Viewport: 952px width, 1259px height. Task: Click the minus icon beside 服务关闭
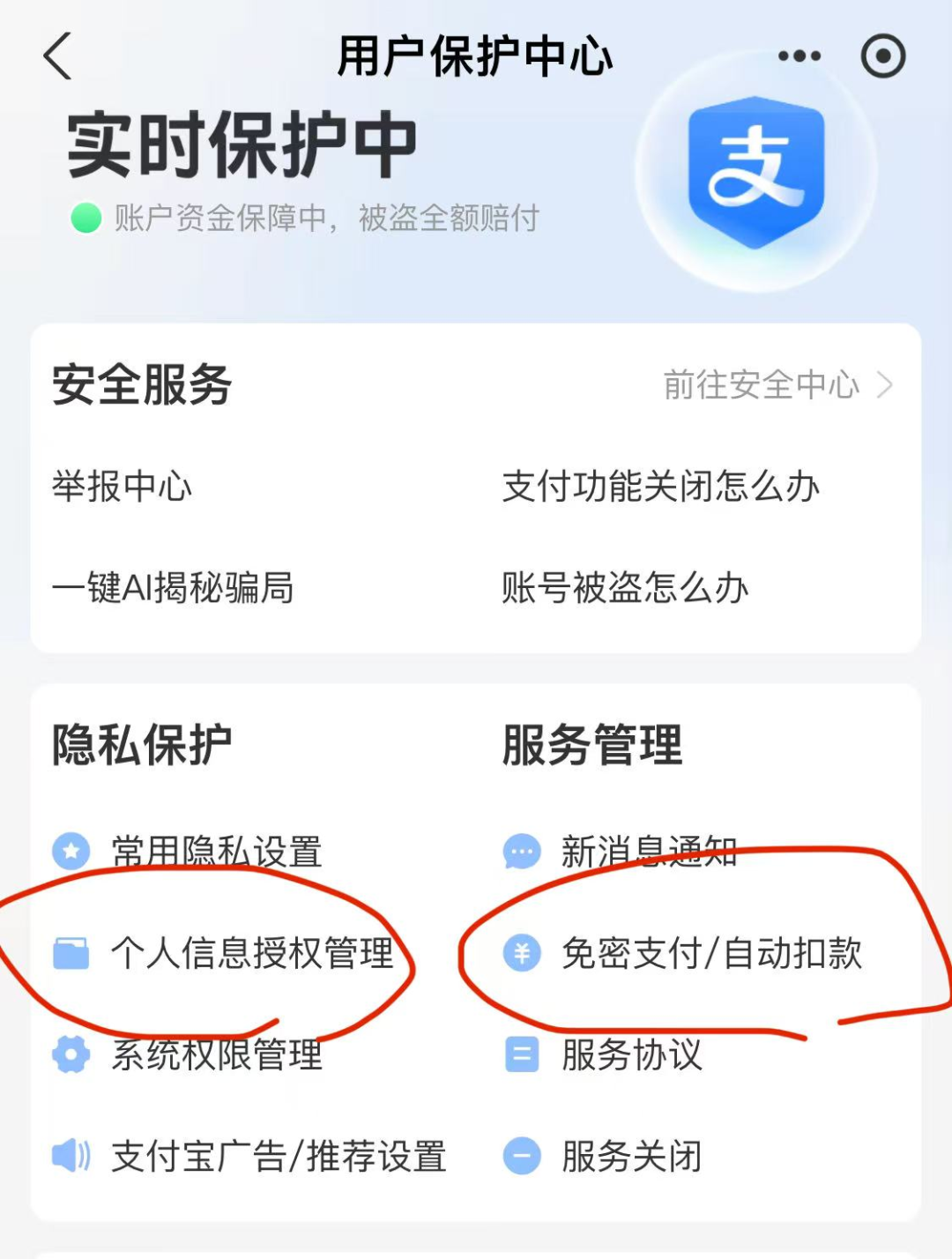pyautogui.click(x=520, y=1155)
